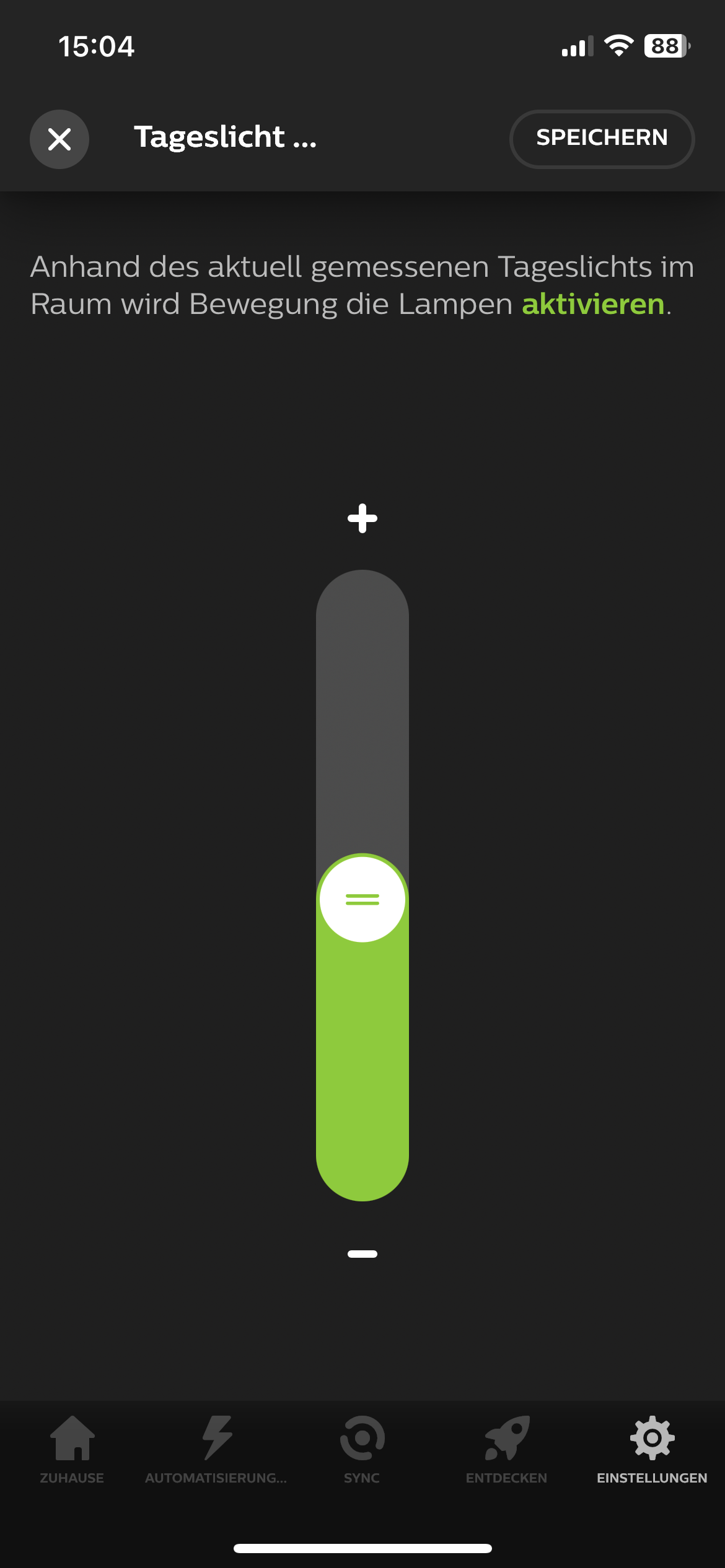
Task: Select the Entdecken tab
Action: tap(507, 1450)
